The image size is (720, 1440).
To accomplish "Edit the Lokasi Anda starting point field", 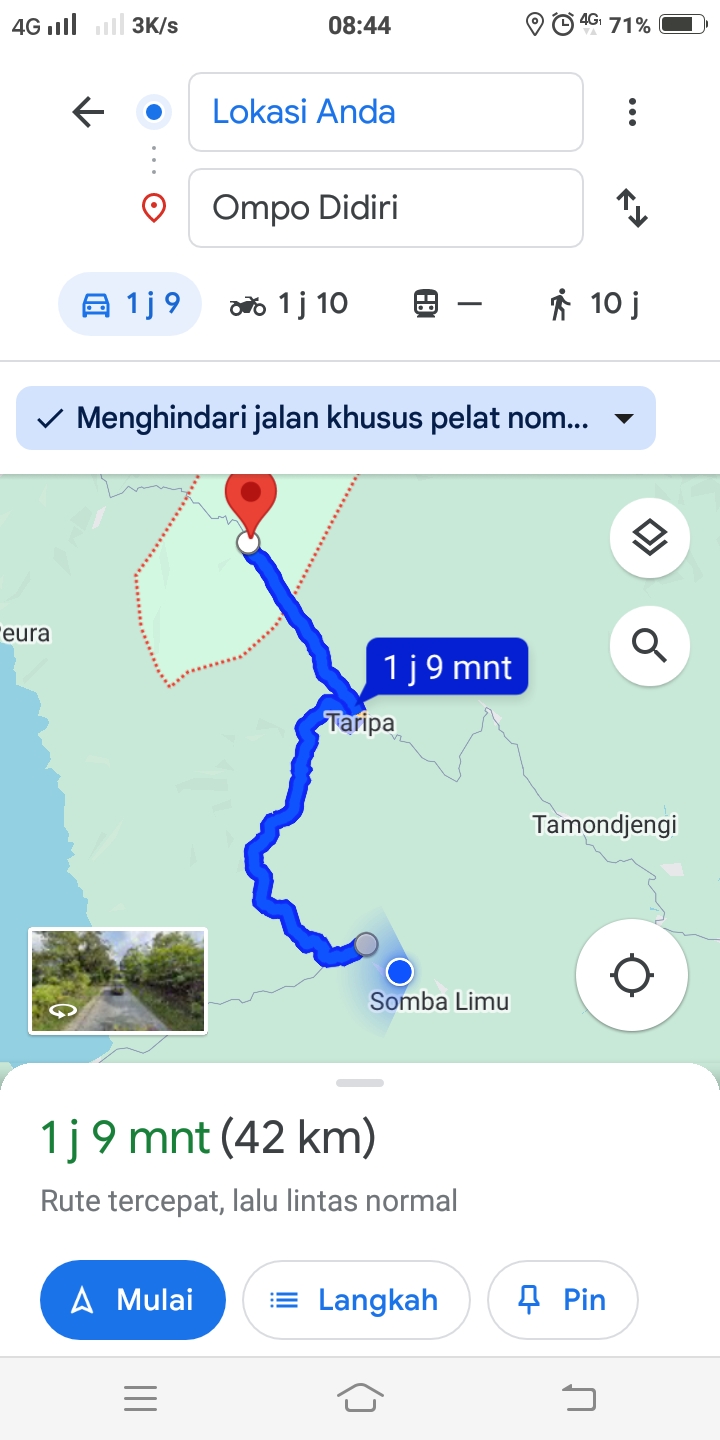I will tap(385, 112).
